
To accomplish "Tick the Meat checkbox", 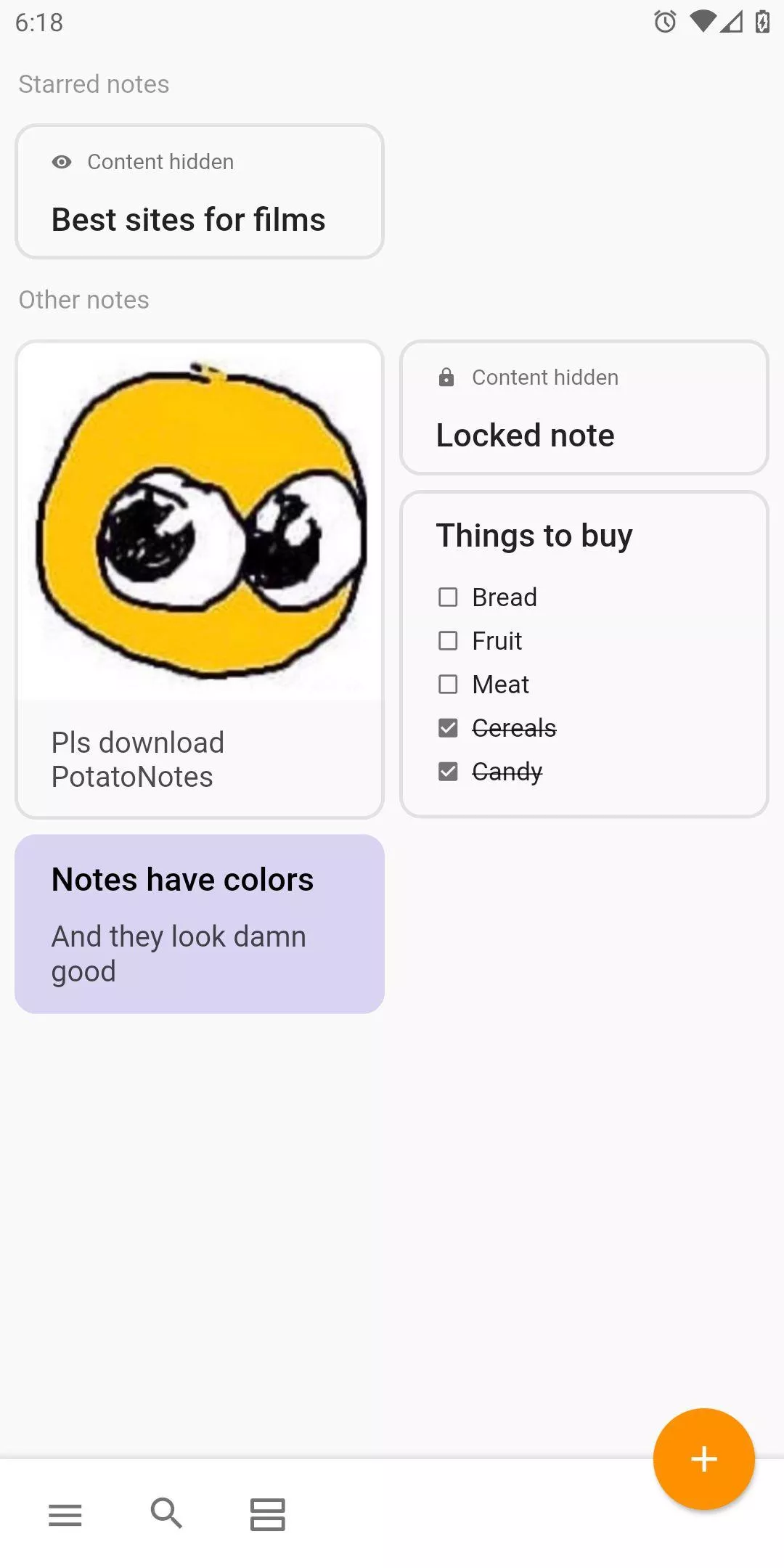I will pyautogui.click(x=448, y=685).
